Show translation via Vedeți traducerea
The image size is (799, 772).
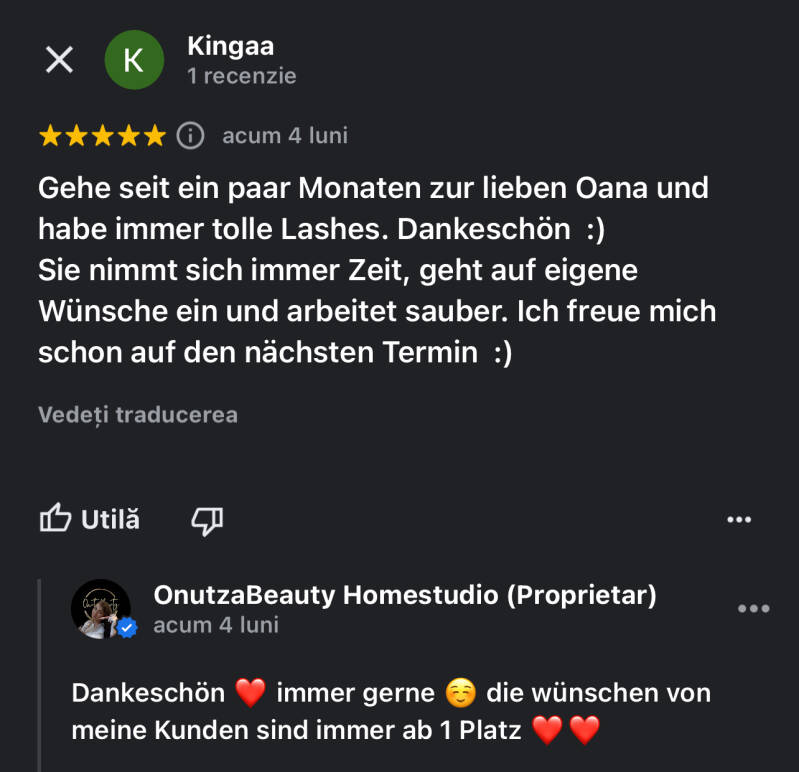point(138,414)
